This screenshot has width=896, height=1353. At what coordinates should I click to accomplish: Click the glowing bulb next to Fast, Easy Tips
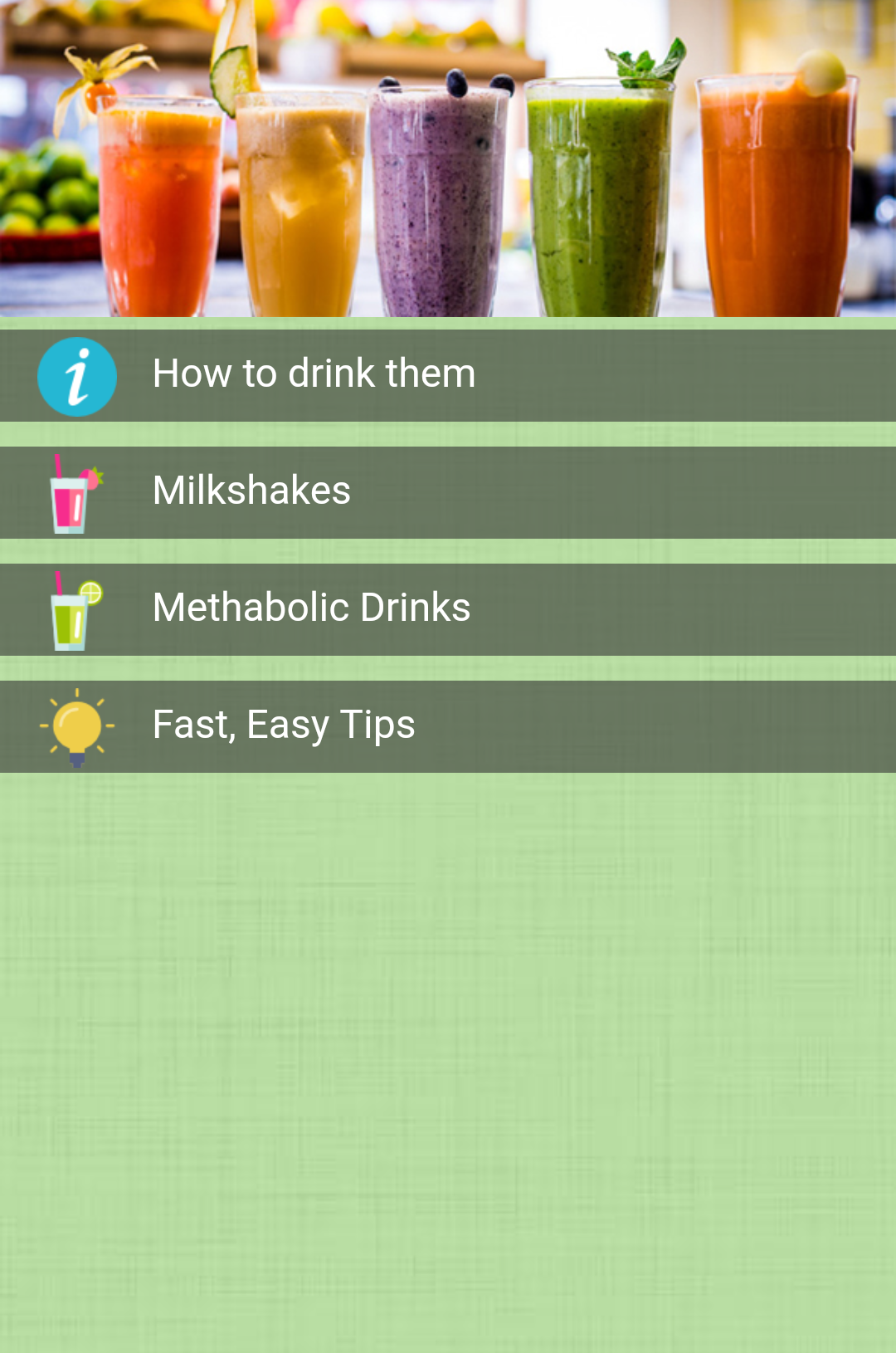tap(77, 725)
